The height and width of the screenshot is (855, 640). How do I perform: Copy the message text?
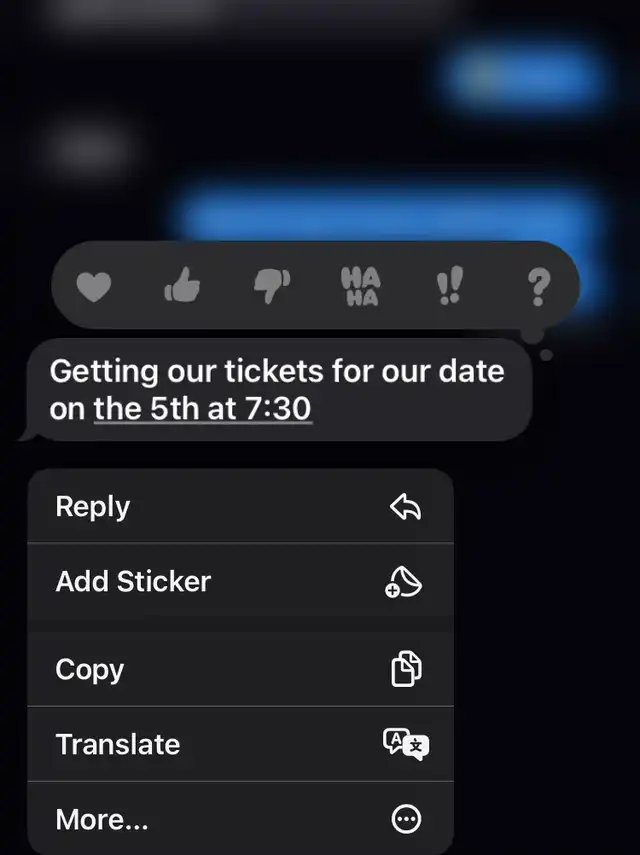(240, 669)
